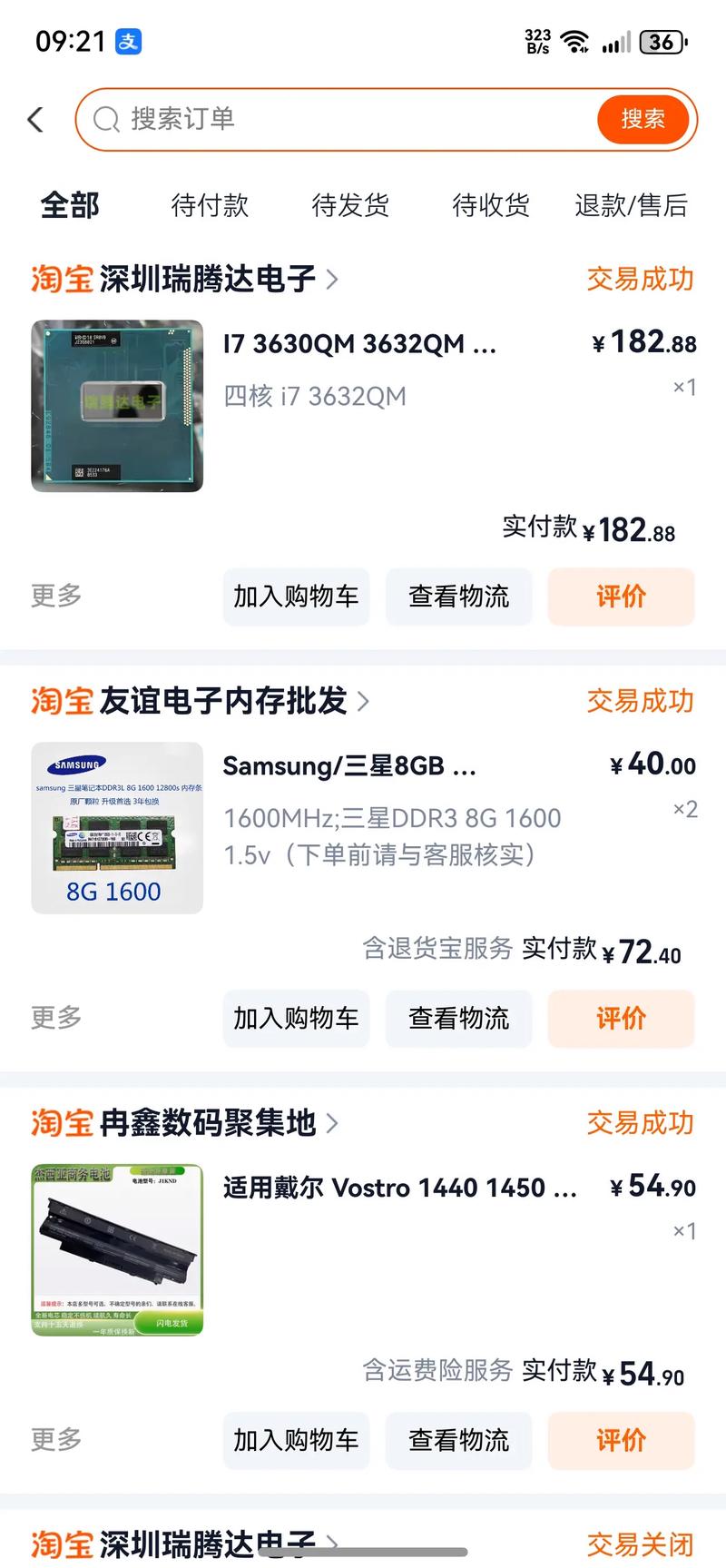Tap the cellular signal bars icon

click(616, 42)
